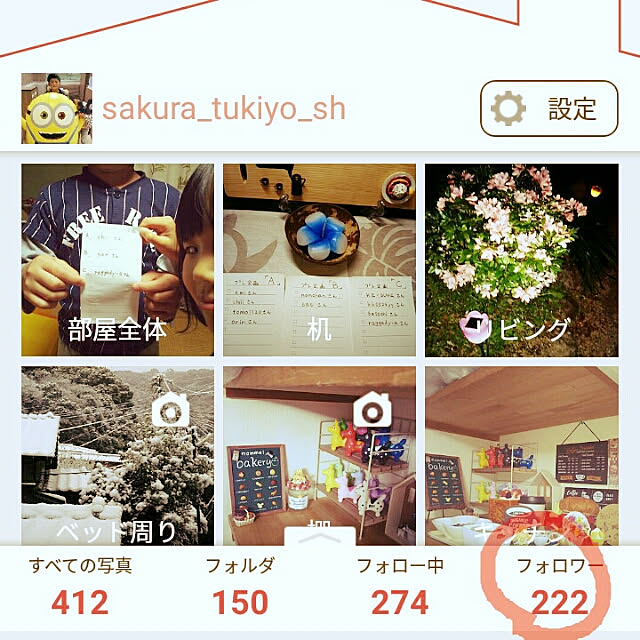Open the 机 photo tile

tap(319, 260)
